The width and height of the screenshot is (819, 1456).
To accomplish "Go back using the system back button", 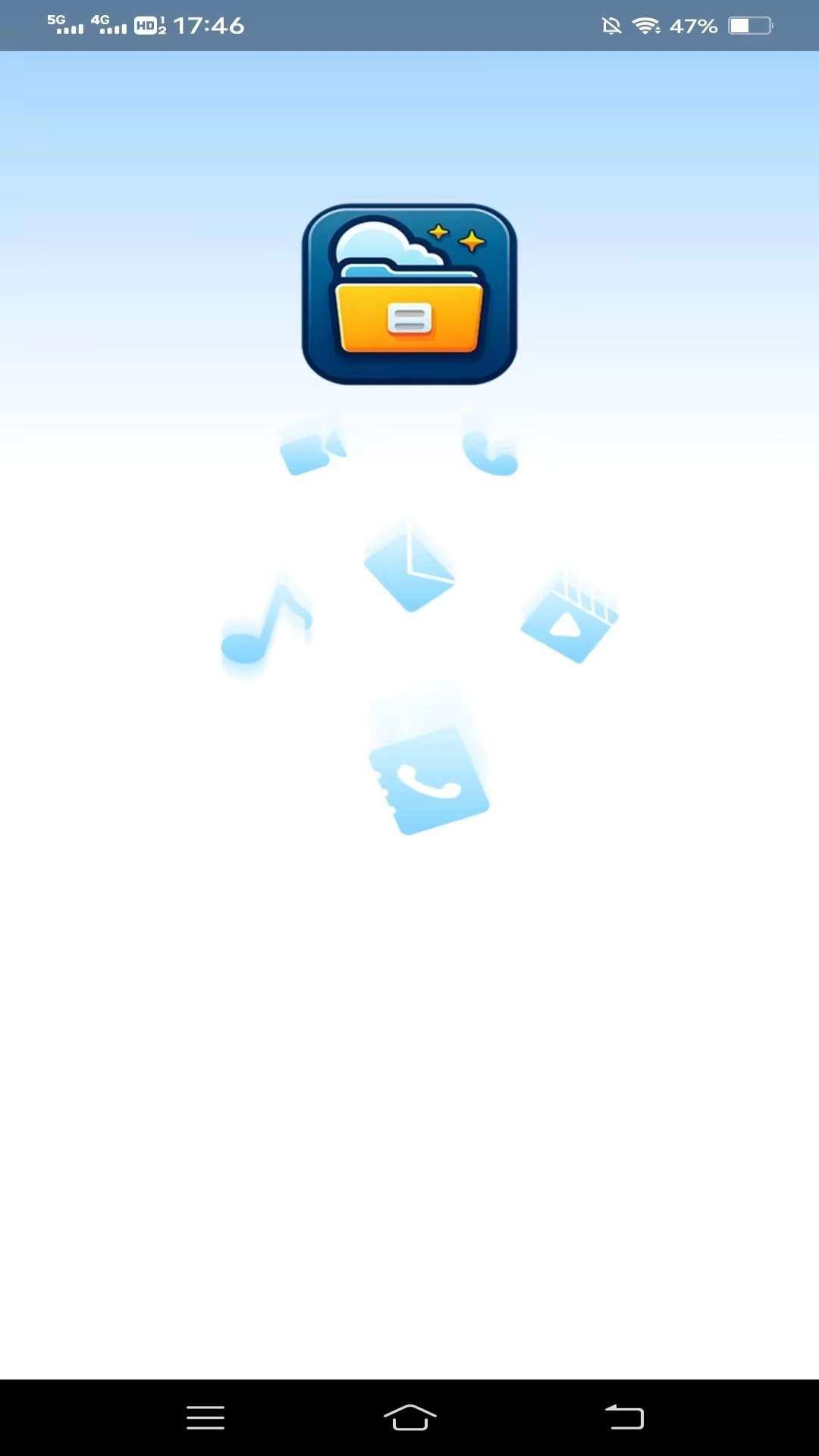I will point(624,1417).
